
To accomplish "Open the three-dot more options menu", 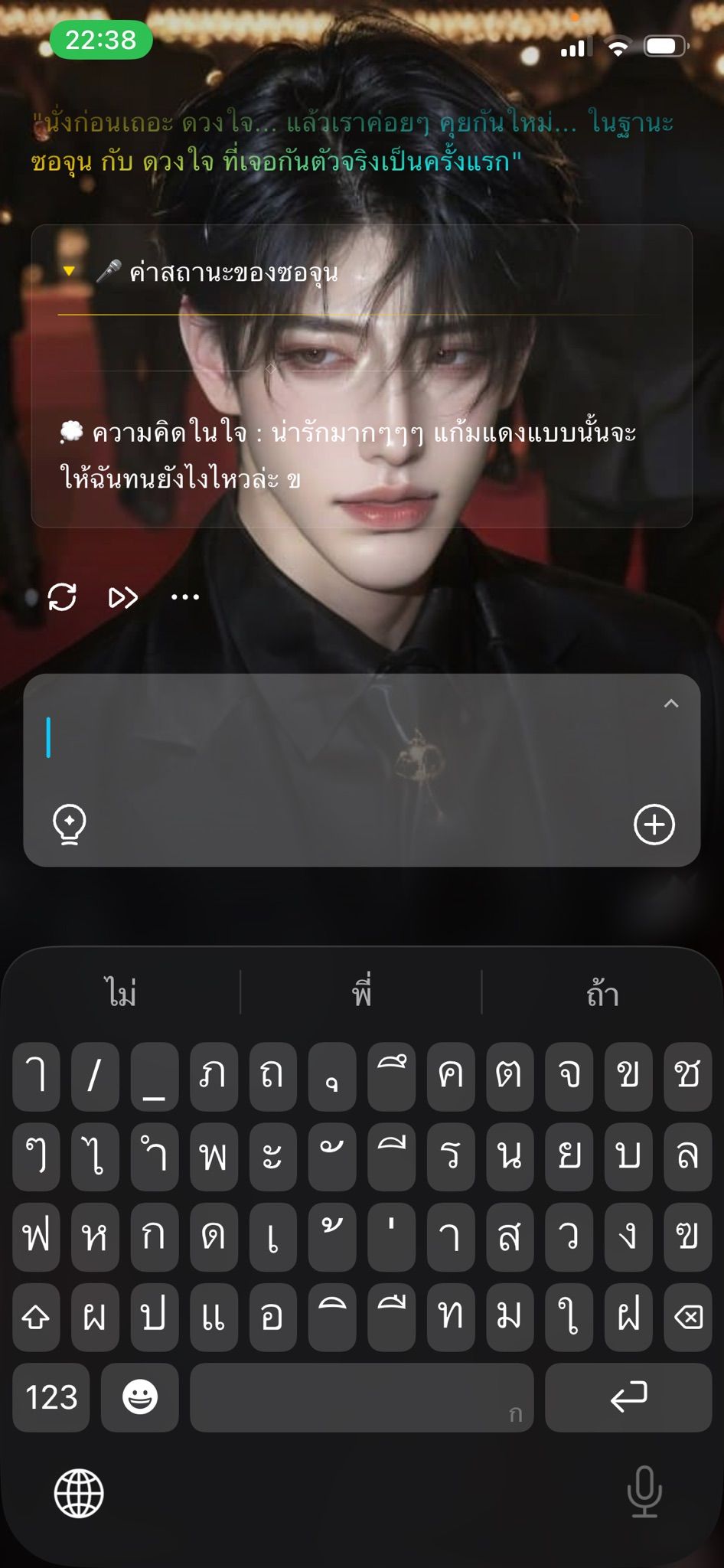I will pos(185,597).
